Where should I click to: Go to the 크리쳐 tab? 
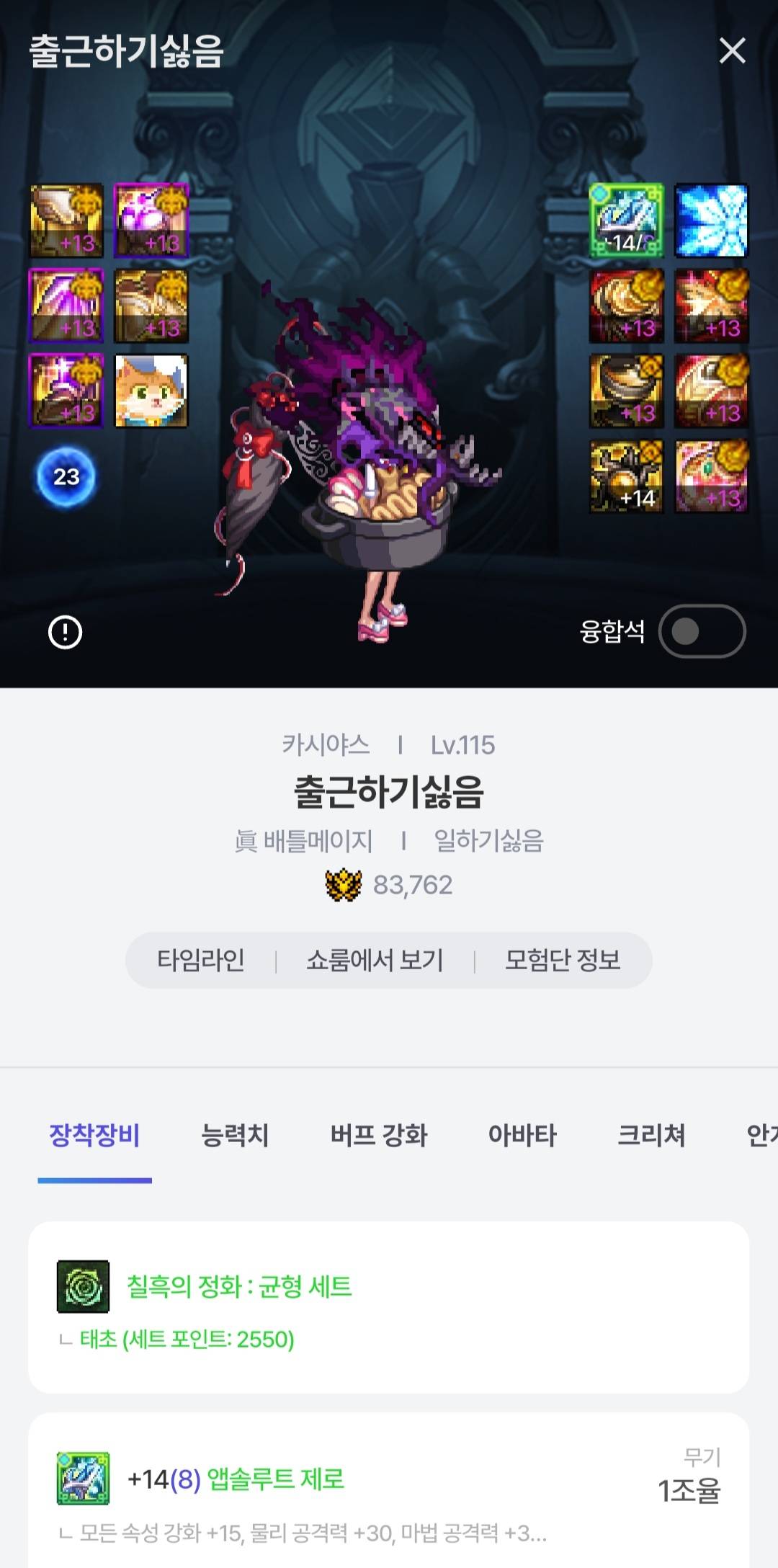click(x=651, y=1136)
